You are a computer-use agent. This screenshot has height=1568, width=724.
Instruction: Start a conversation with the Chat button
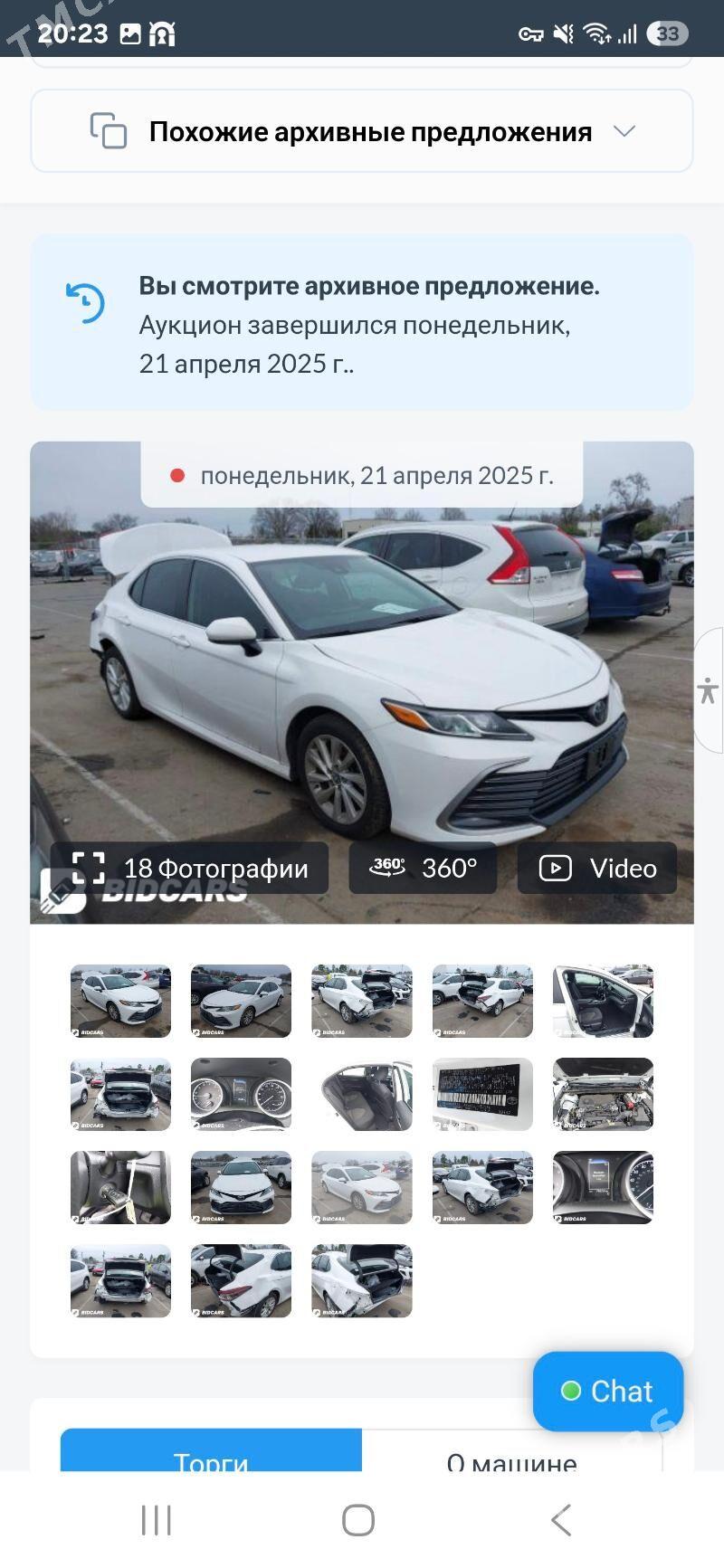click(x=608, y=1391)
